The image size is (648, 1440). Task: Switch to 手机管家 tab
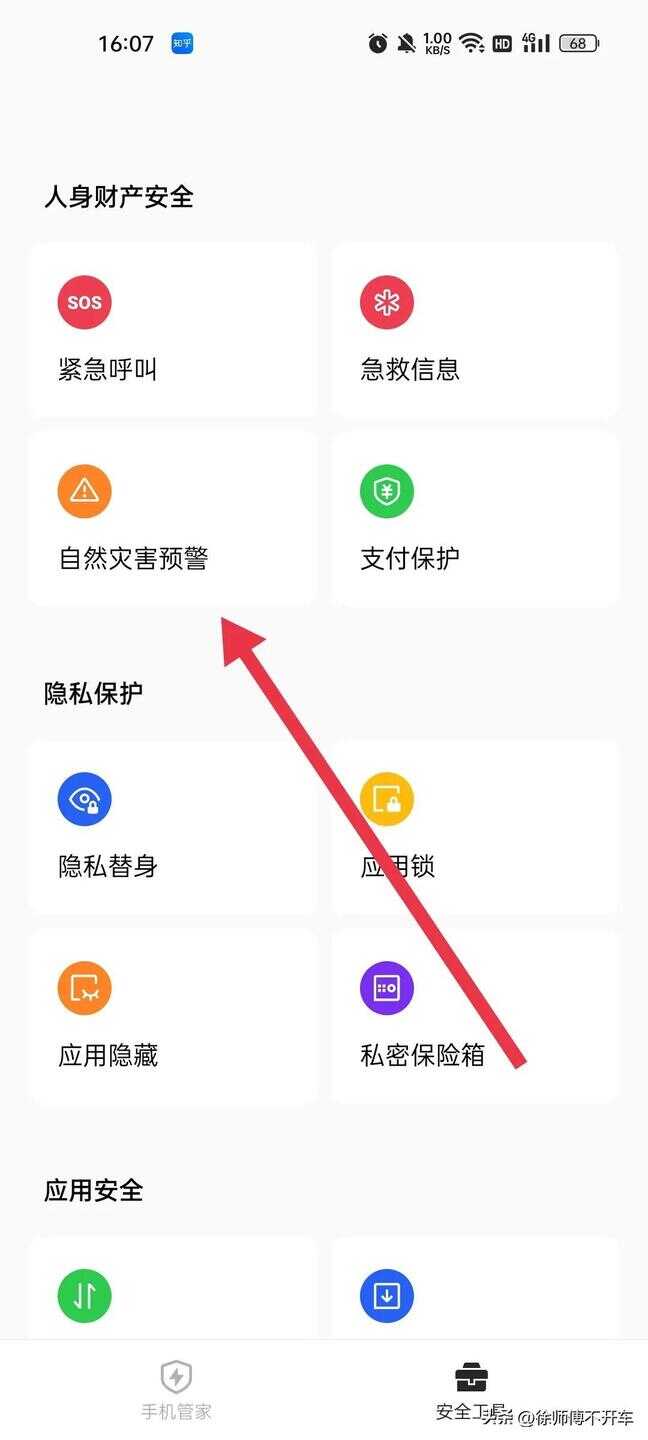pos(176,1390)
